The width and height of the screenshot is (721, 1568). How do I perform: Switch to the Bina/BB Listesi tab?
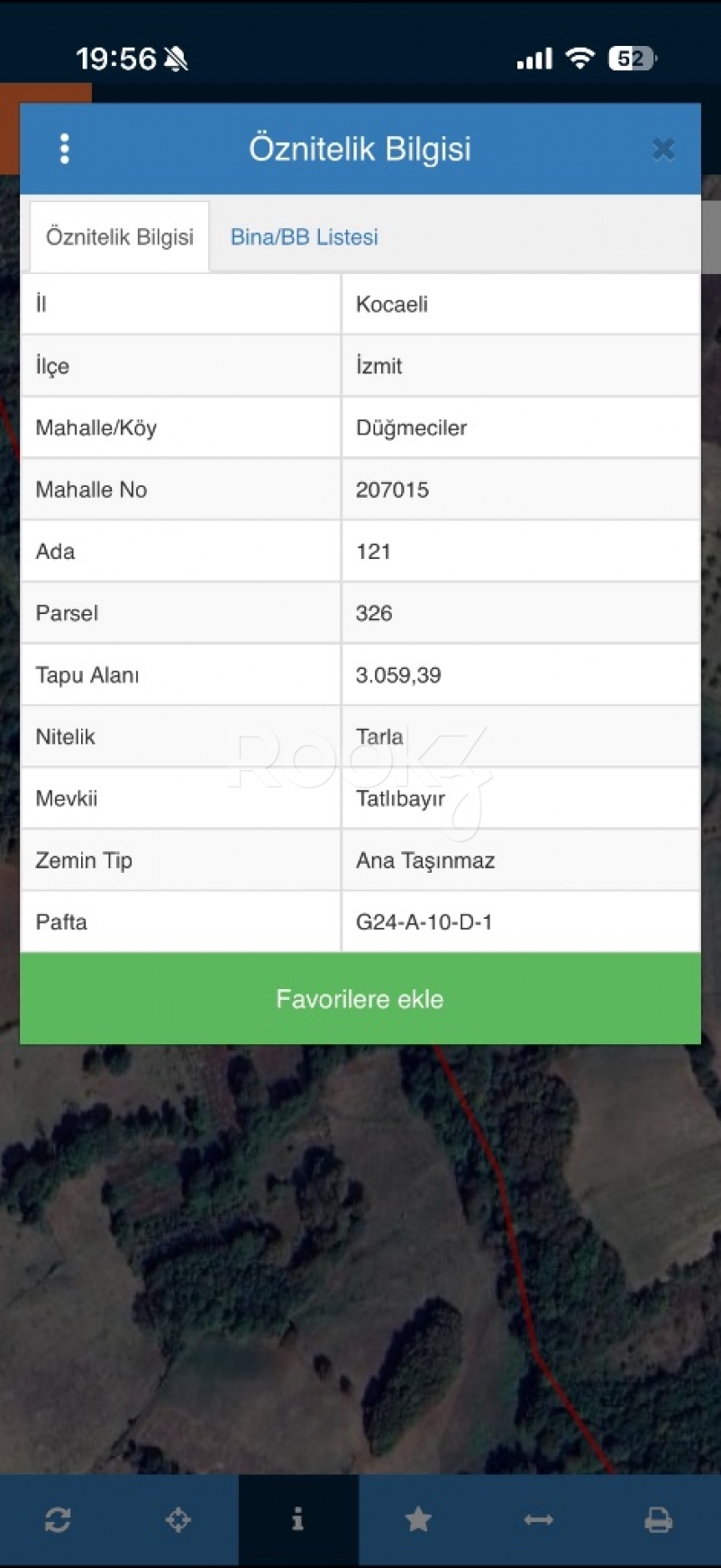coord(304,237)
